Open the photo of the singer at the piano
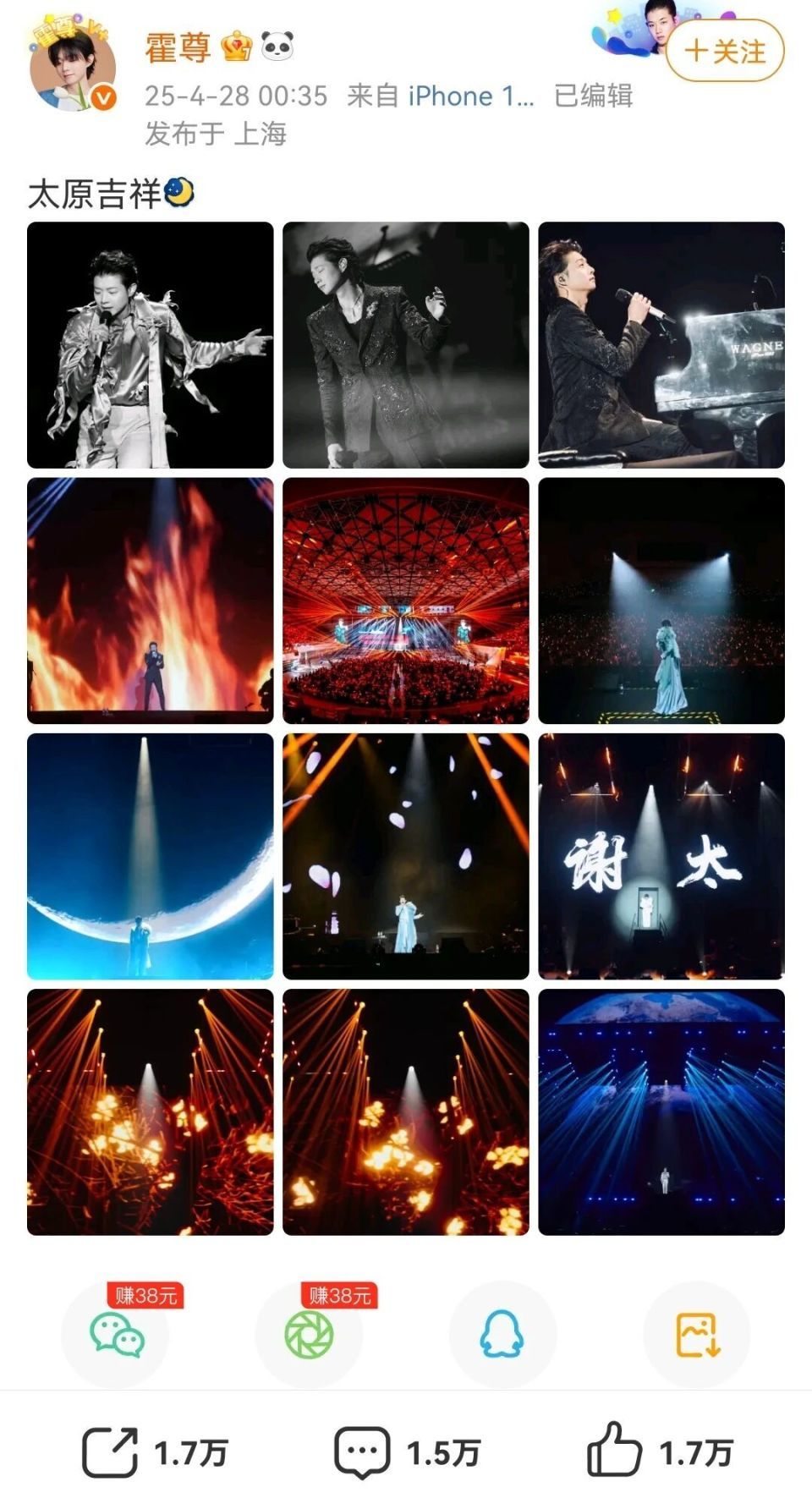This screenshot has width=812, height=1498. (x=661, y=345)
